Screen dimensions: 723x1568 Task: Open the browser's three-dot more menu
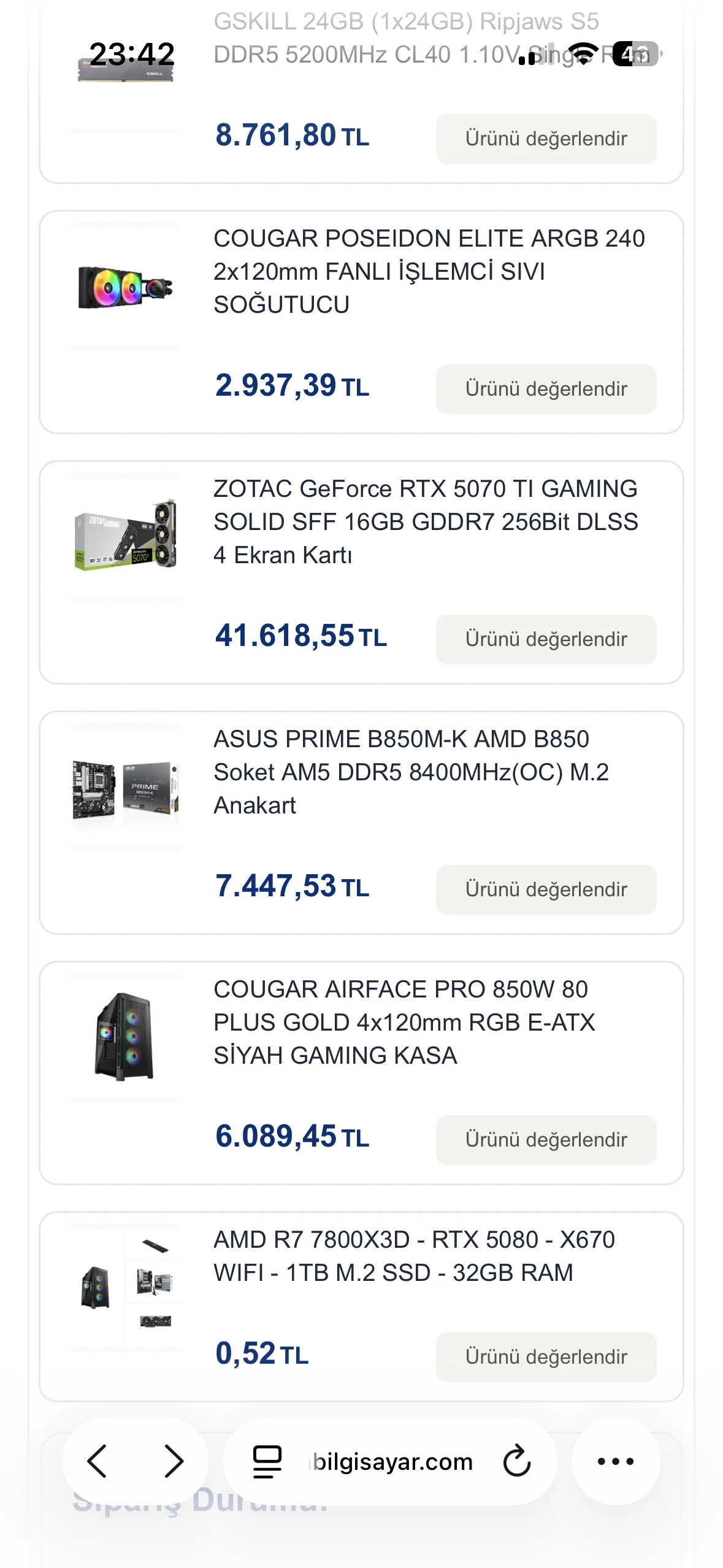click(x=615, y=1461)
